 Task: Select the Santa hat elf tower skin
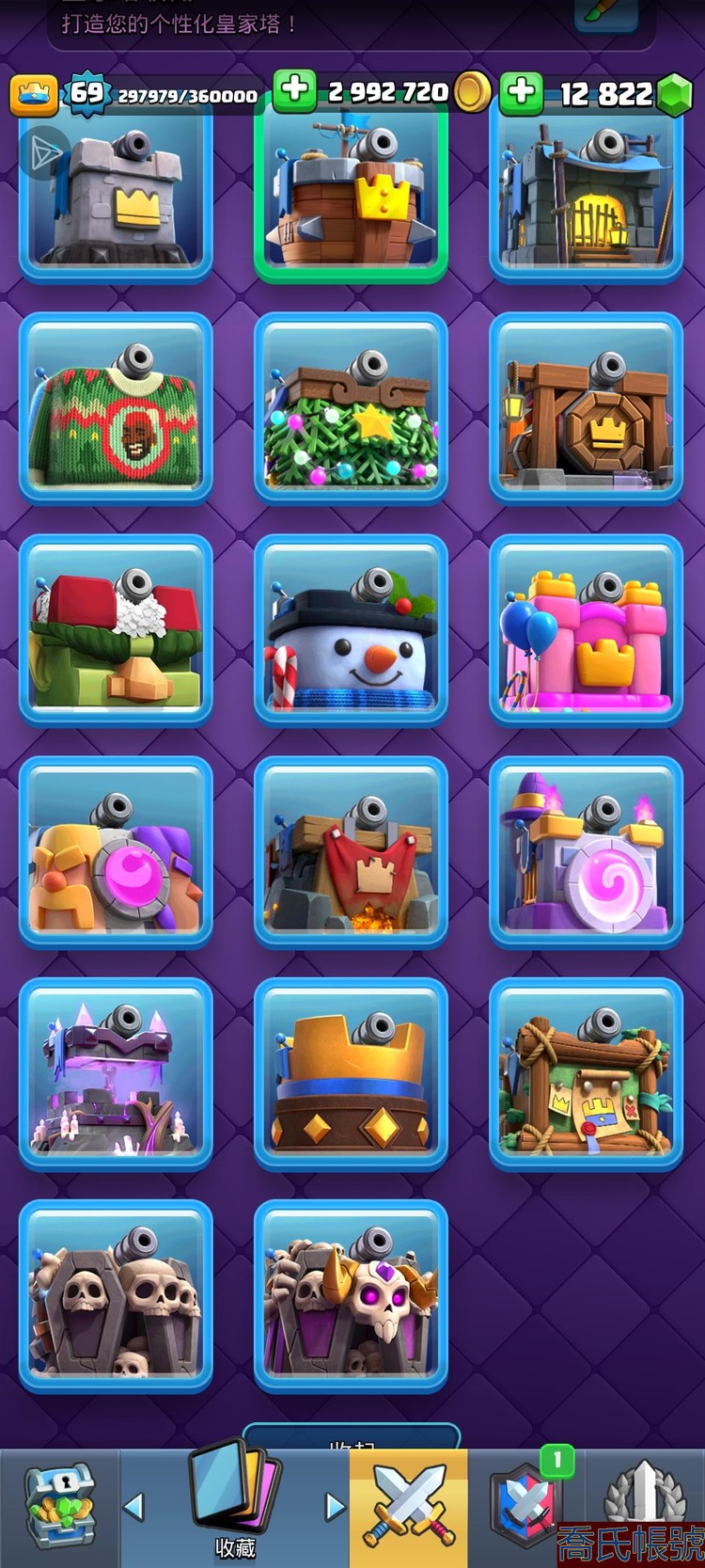coord(116,630)
